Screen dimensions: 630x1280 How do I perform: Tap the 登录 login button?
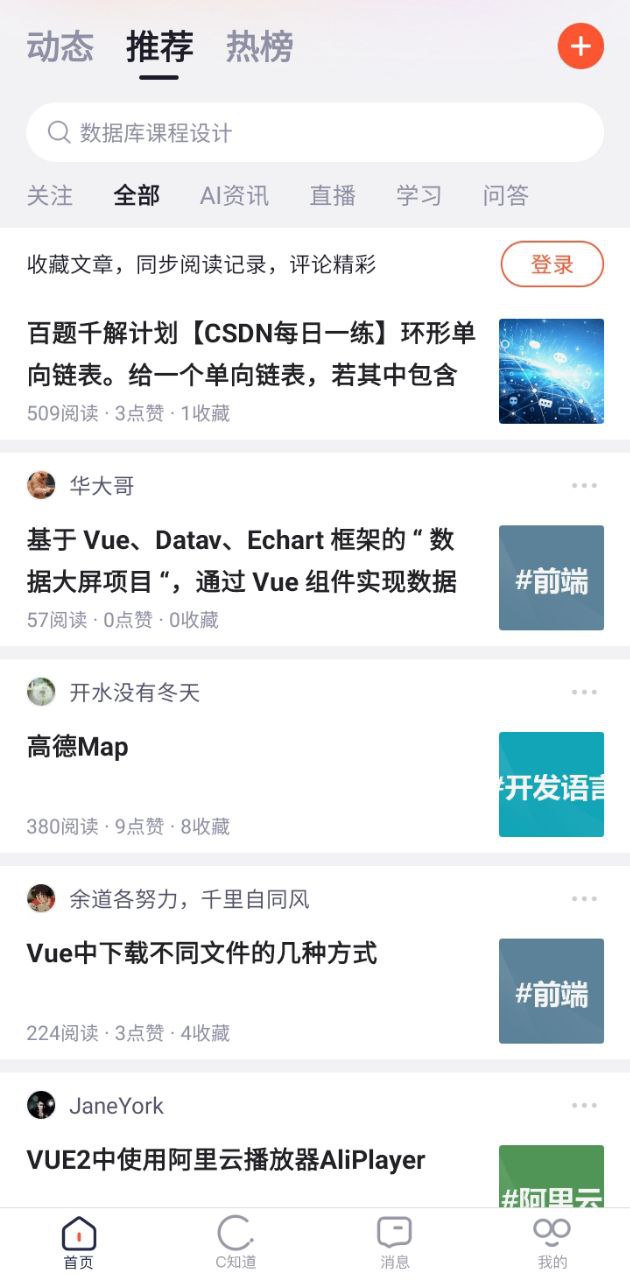[552, 265]
